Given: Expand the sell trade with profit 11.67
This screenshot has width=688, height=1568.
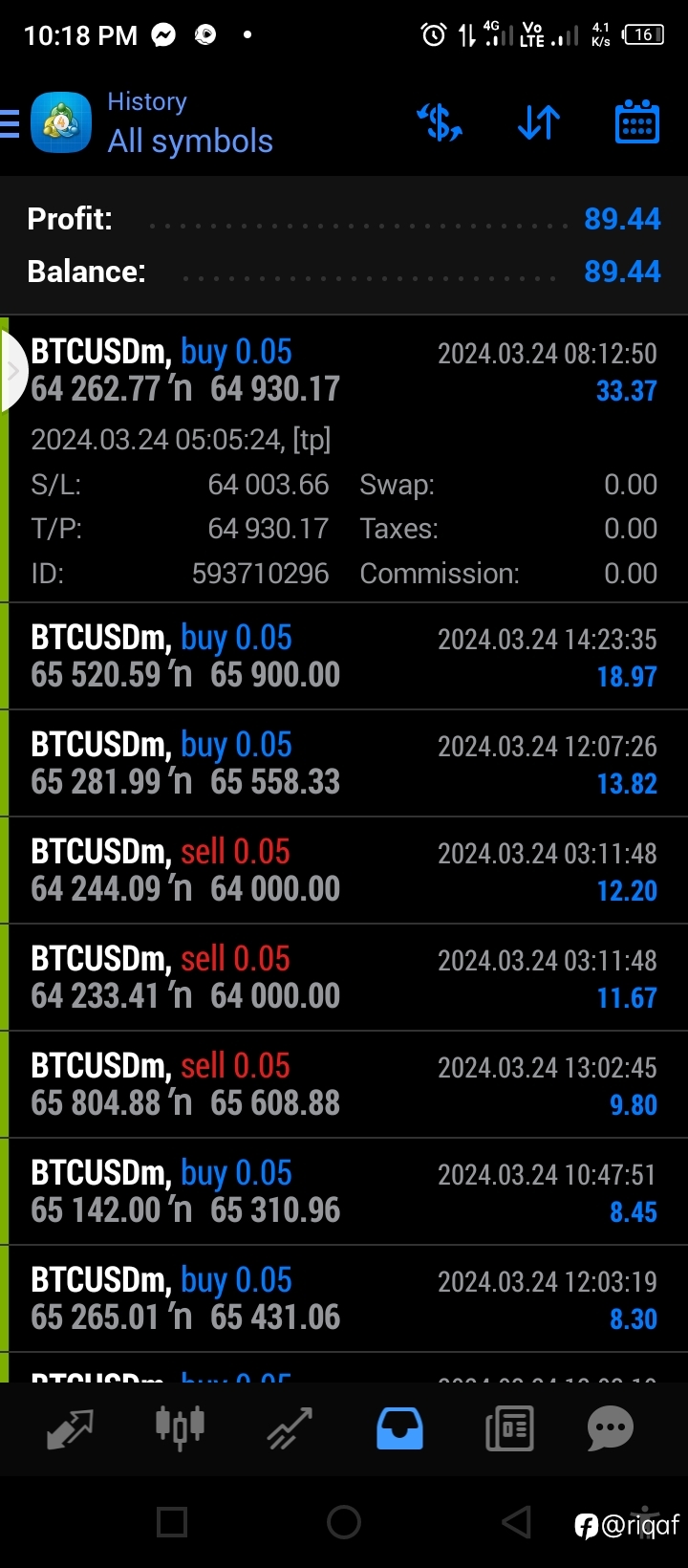Looking at the screenshot, I should pyautogui.click(x=344, y=977).
